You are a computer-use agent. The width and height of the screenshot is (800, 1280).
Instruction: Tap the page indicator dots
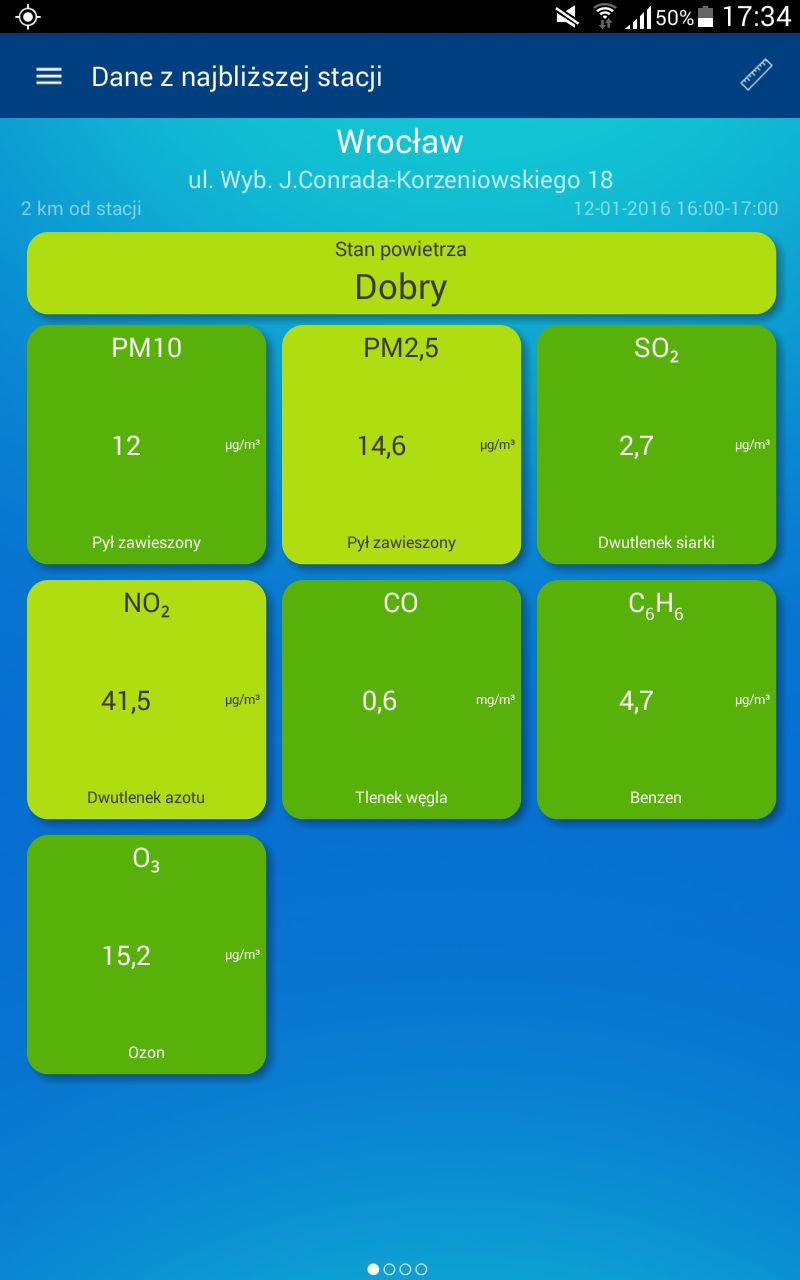(x=398, y=1269)
